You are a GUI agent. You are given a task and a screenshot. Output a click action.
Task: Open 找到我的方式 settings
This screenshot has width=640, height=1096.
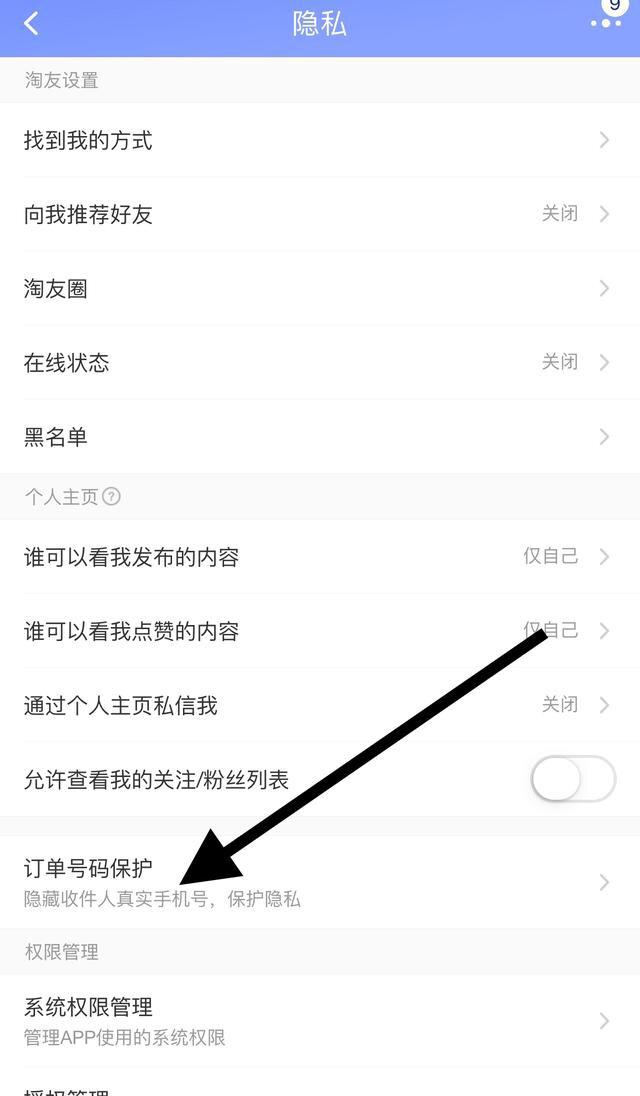(320, 140)
